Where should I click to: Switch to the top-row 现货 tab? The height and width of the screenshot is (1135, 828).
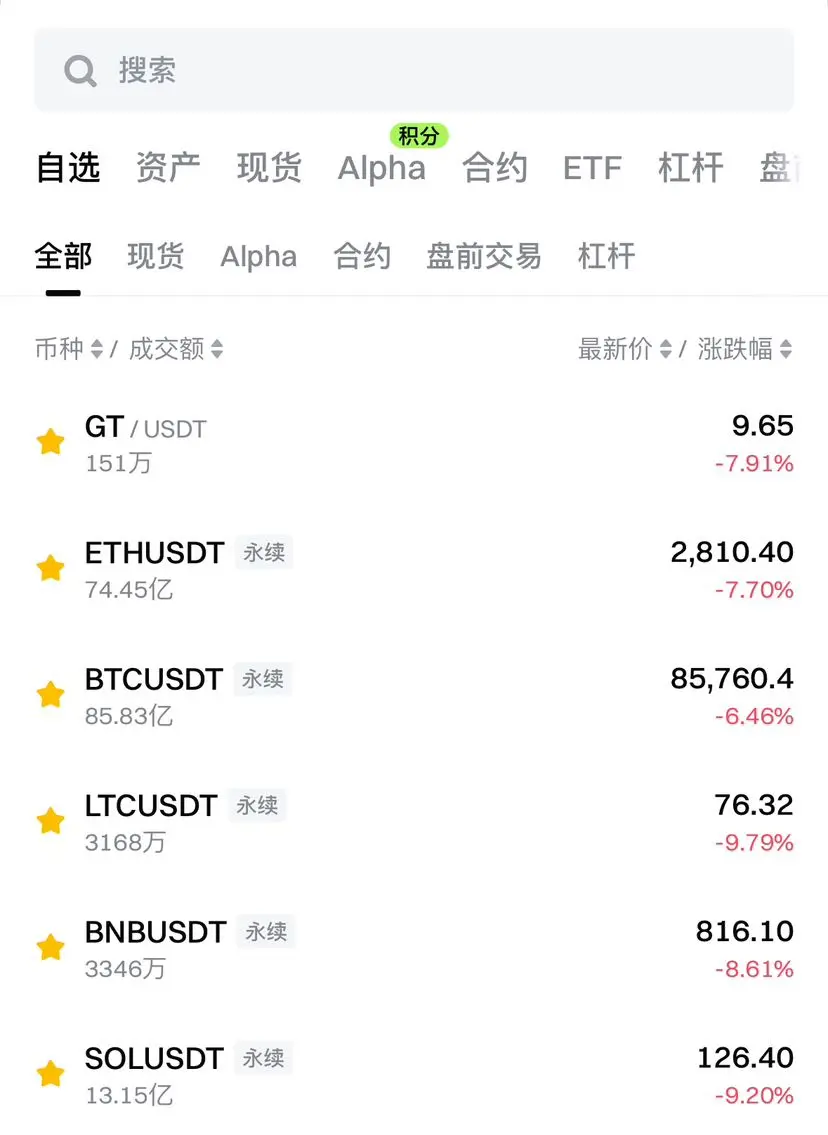pyautogui.click(x=269, y=168)
